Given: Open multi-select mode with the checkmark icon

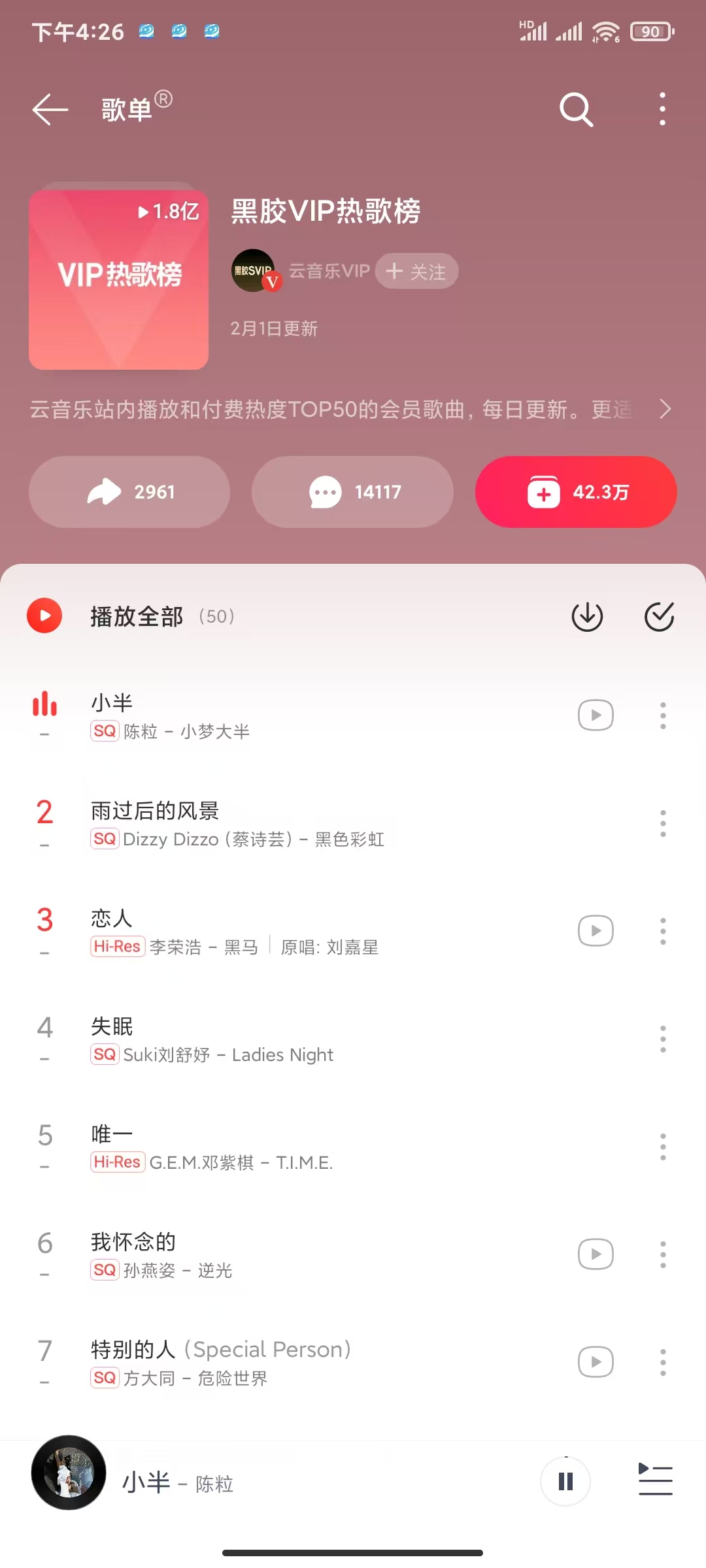Looking at the screenshot, I should [658, 615].
